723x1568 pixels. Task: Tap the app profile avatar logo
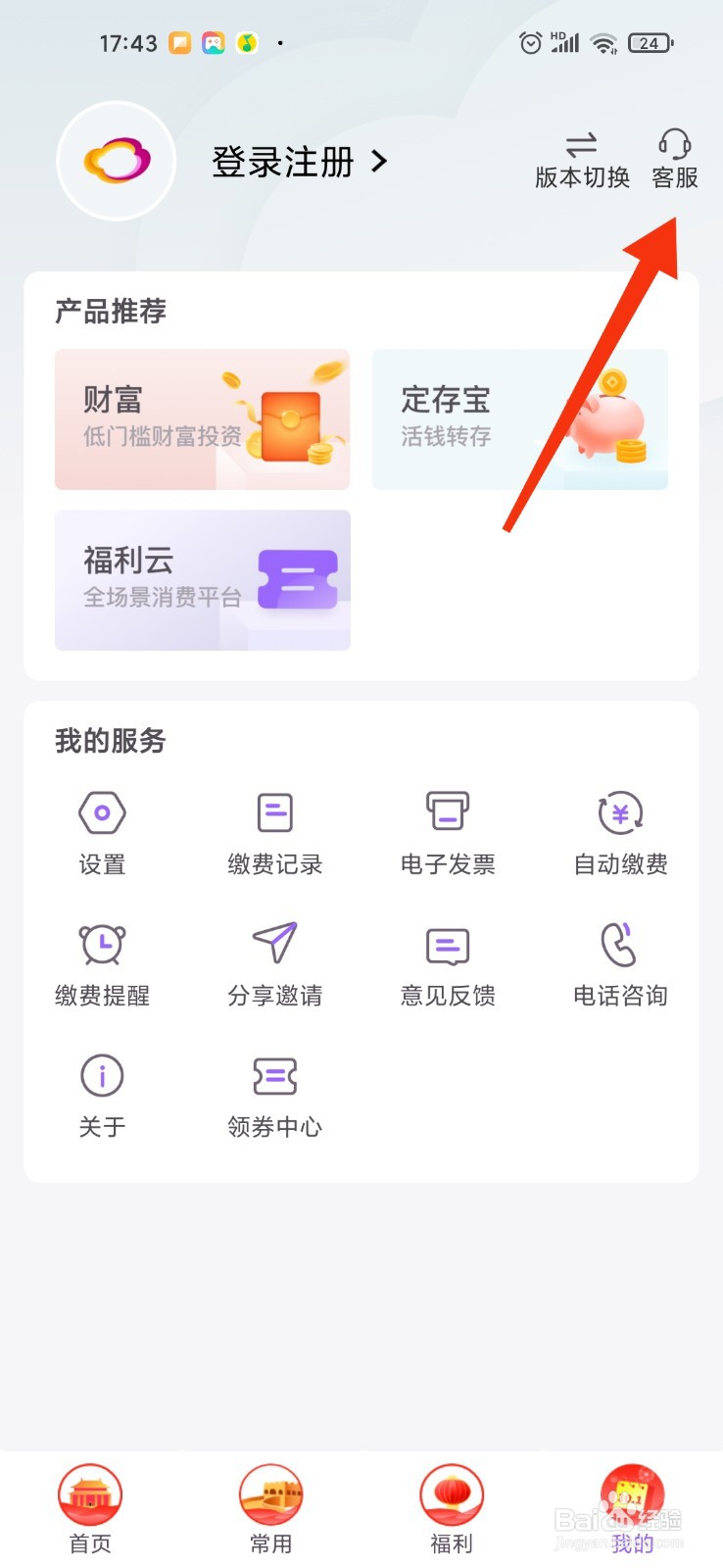pos(116,160)
